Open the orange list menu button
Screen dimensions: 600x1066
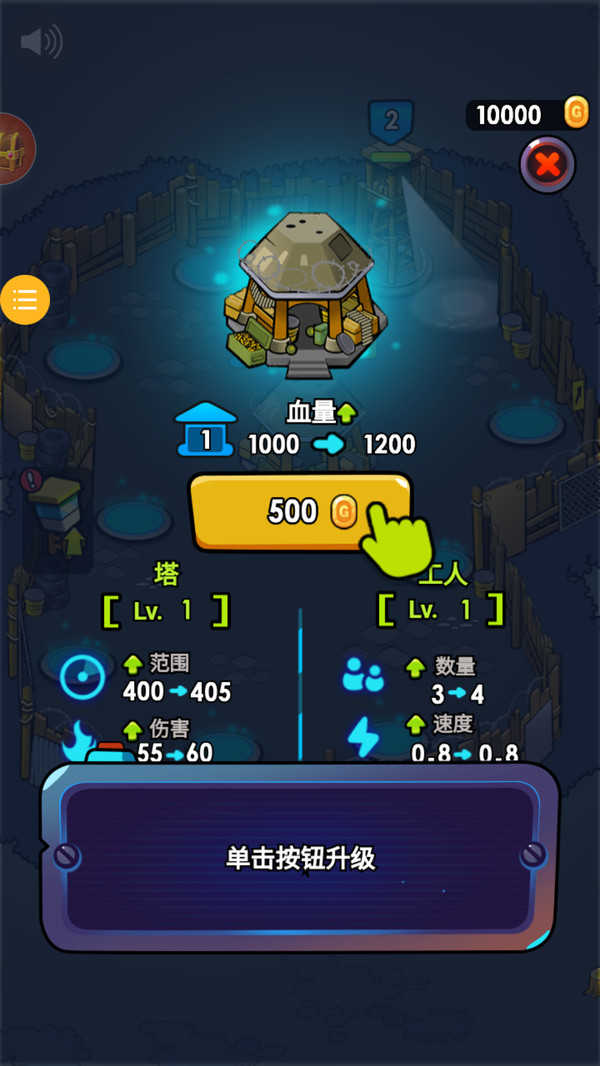[25, 299]
